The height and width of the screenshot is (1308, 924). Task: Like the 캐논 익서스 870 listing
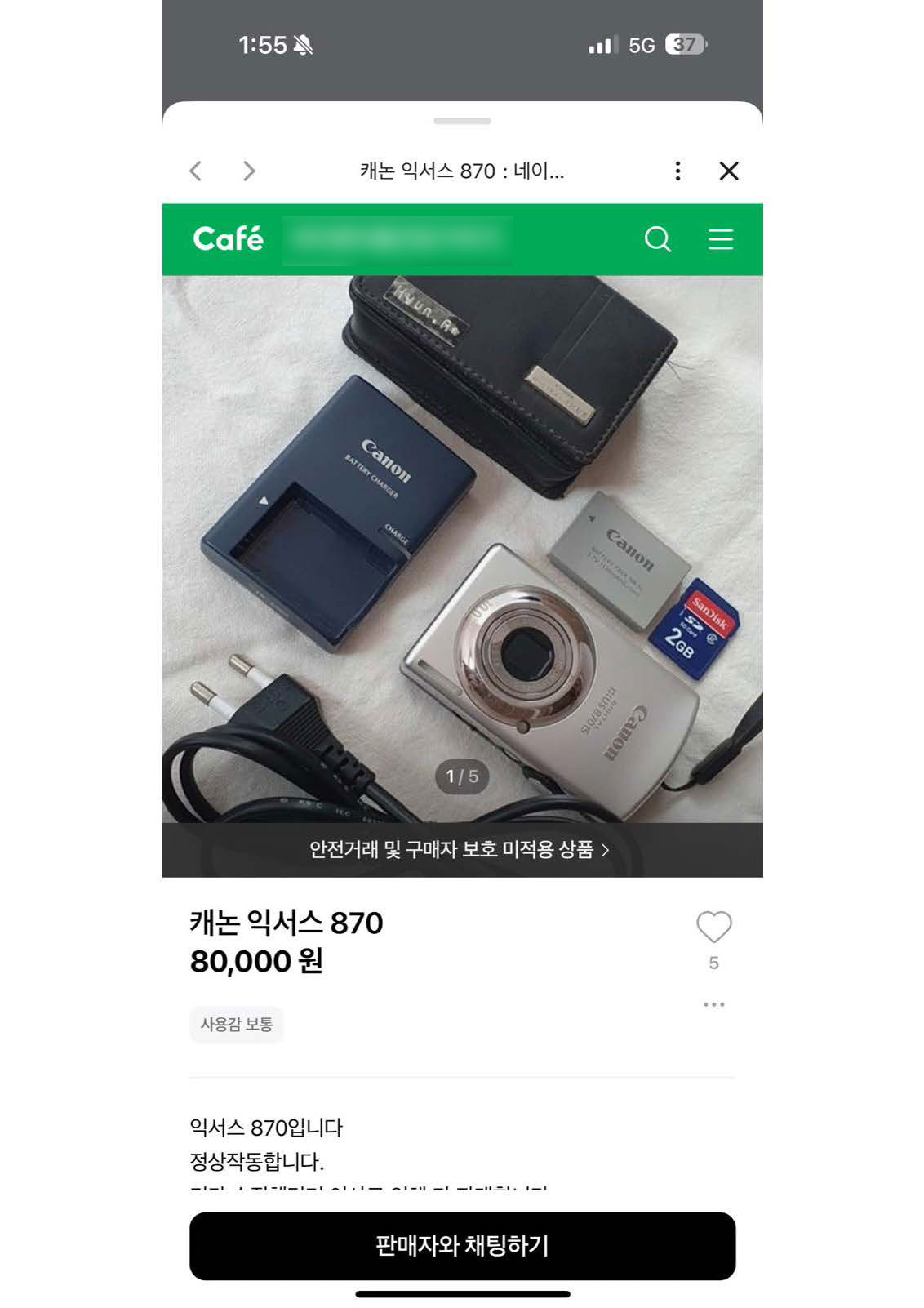(713, 928)
